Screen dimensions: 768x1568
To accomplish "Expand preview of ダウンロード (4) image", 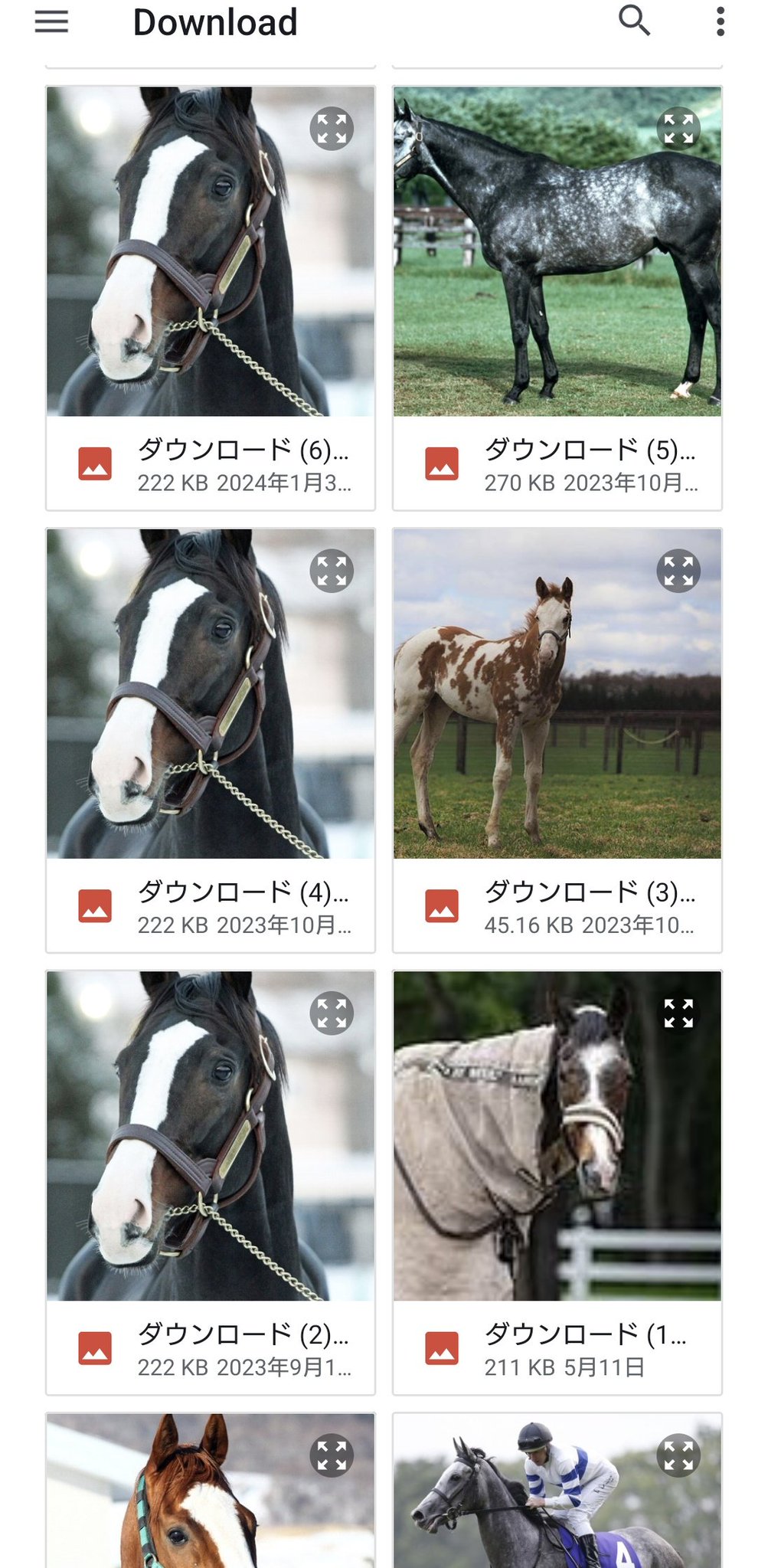I will [332, 571].
